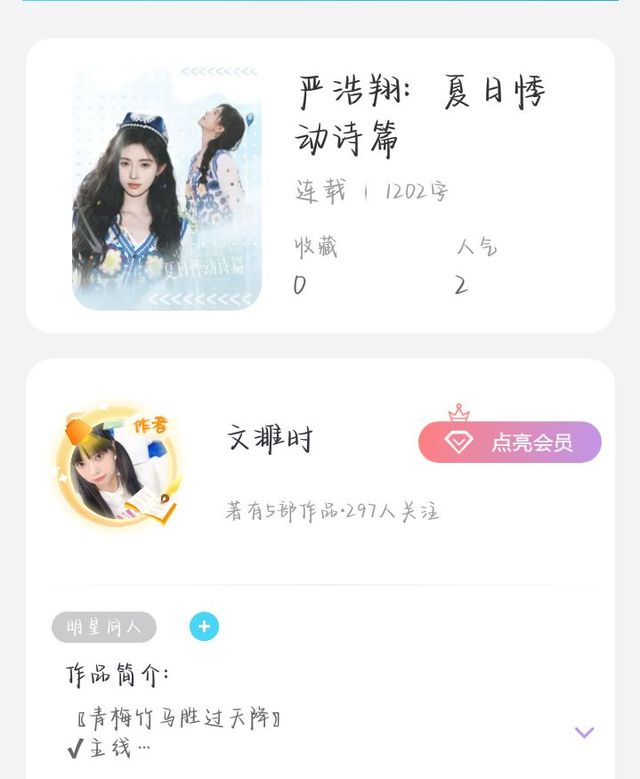This screenshot has height=779, width=640.
Task: Select the 明星同人 tag chip
Action: (104, 627)
